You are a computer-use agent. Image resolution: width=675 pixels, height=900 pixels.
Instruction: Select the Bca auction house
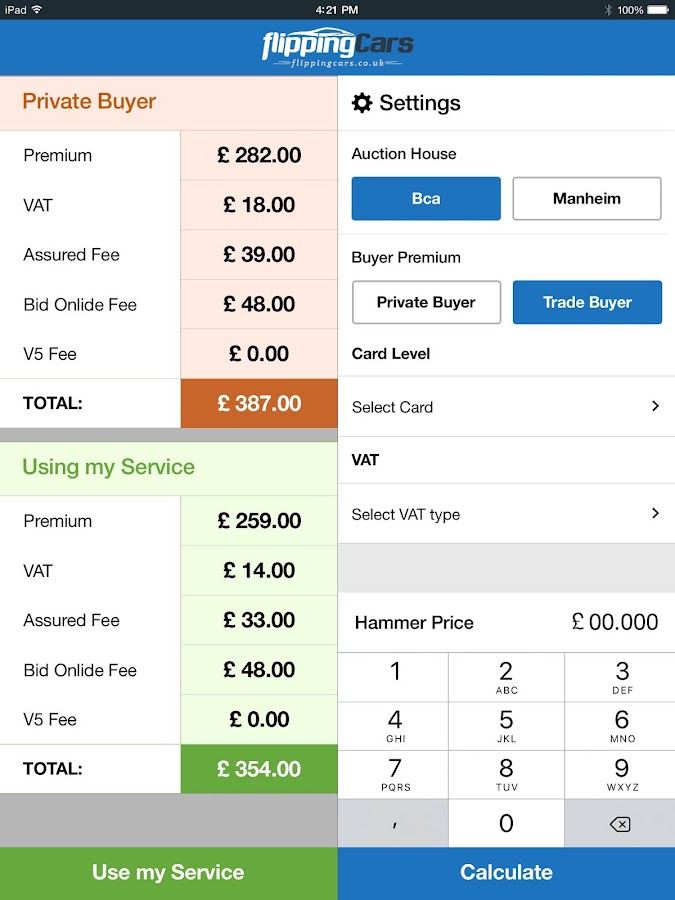pyautogui.click(x=426, y=198)
